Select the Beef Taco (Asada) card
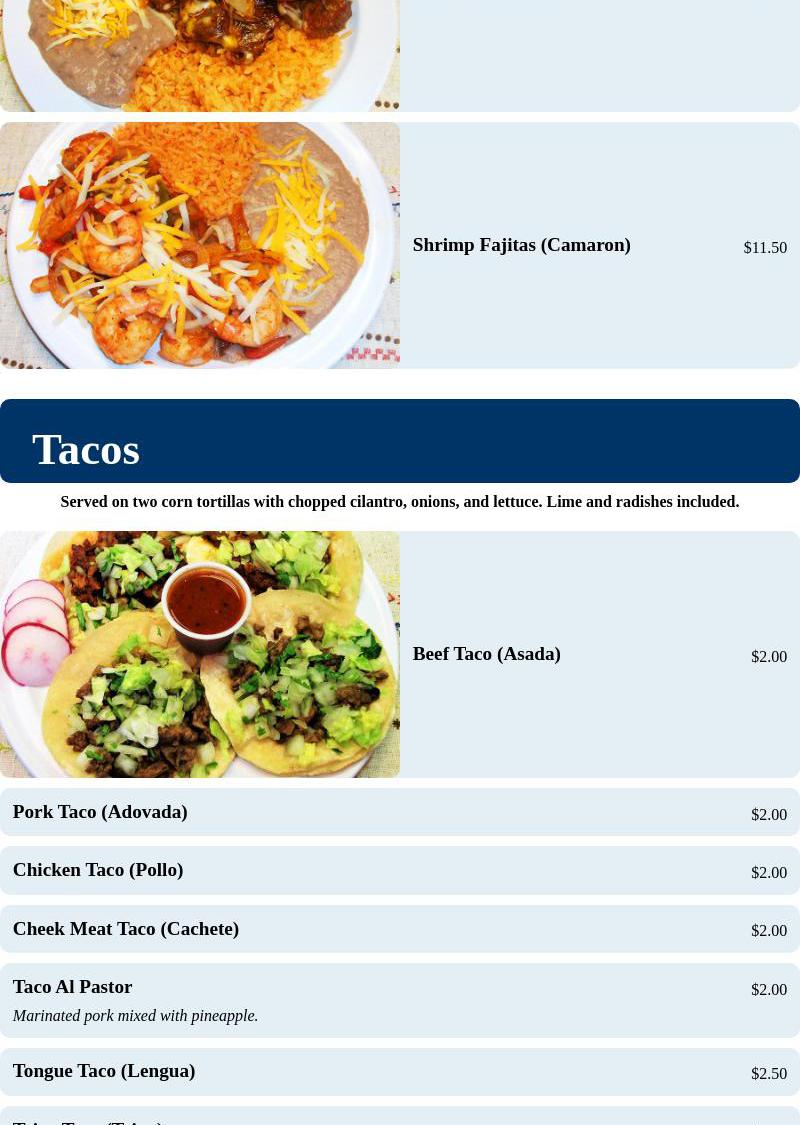800x1125 pixels. click(486, 654)
